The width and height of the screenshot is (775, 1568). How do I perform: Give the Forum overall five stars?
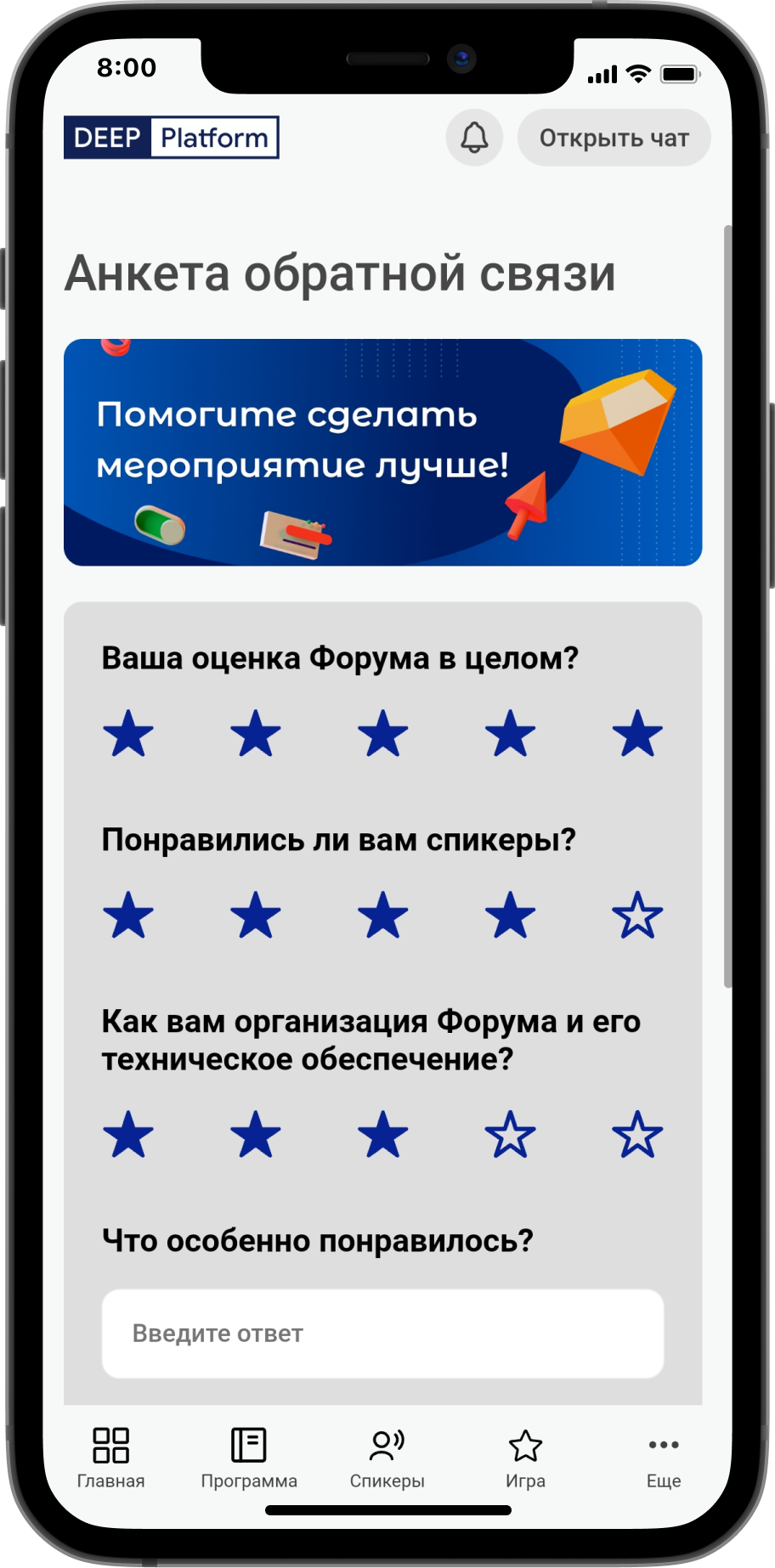tap(637, 734)
